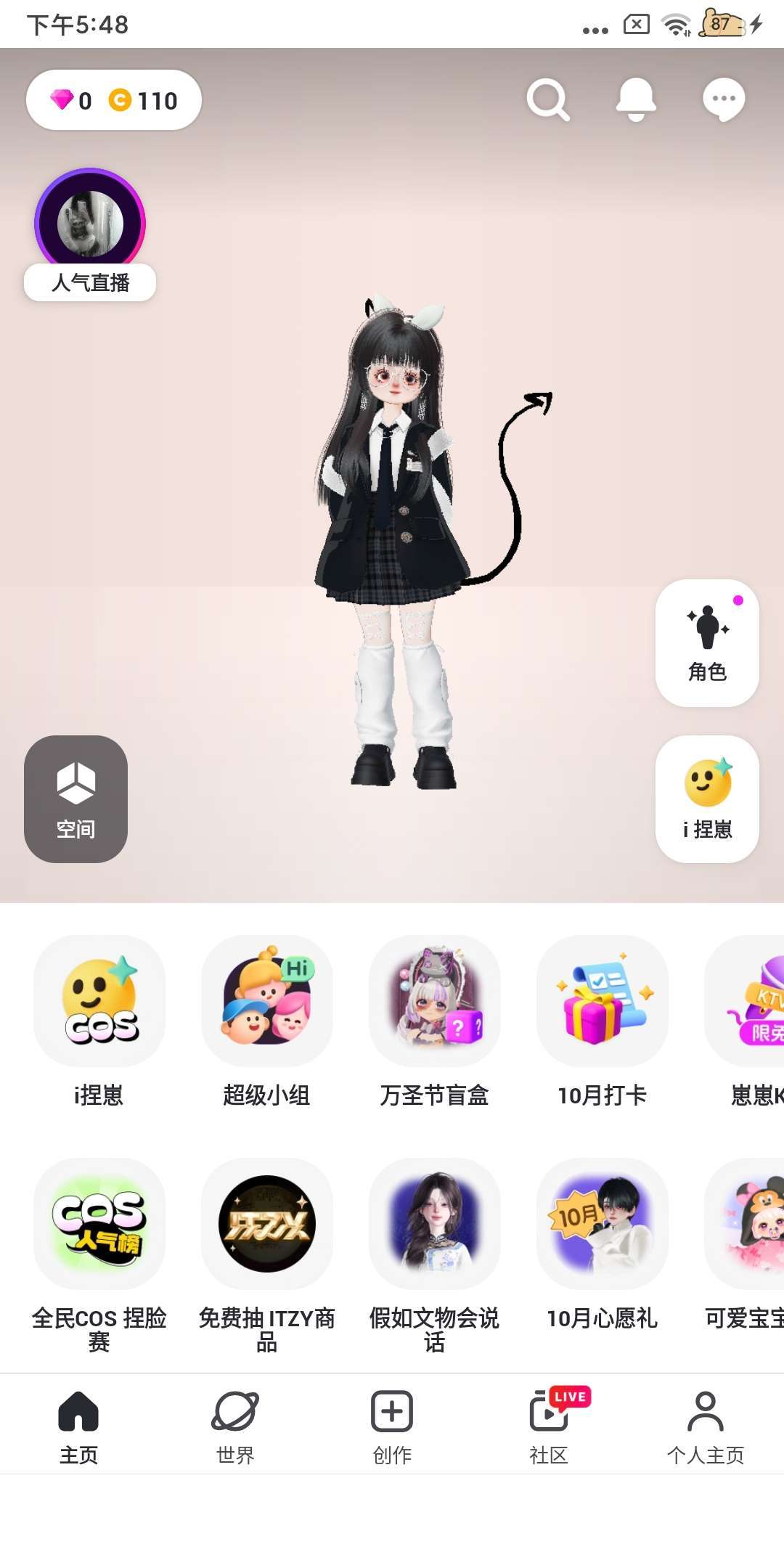Screen dimensions: 784x1568
Task: Enter the 空间 space
Action: coord(76,799)
